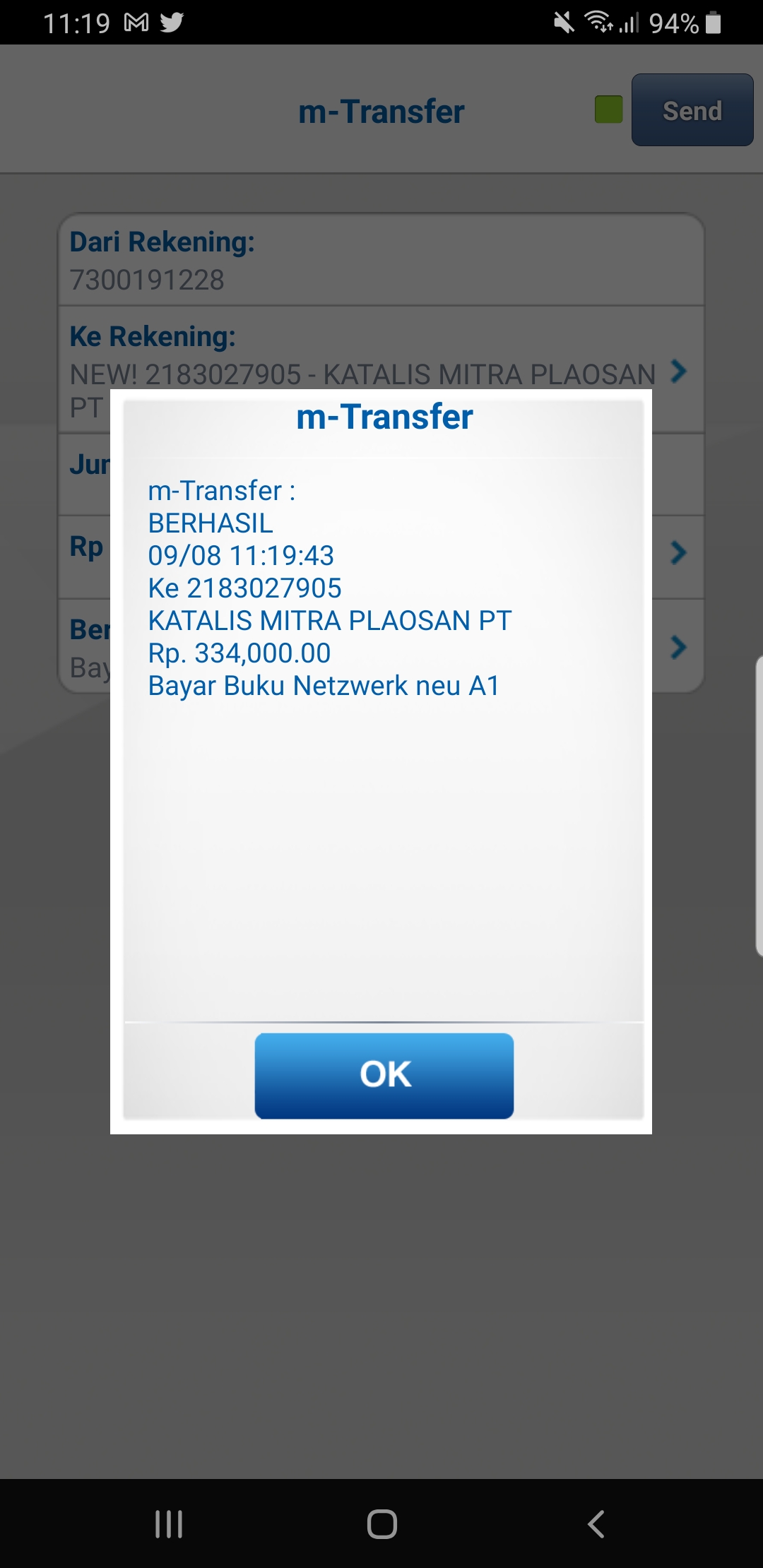This screenshot has width=763, height=1568.
Task: Open the recent apps view
Action: point(169,1524)
